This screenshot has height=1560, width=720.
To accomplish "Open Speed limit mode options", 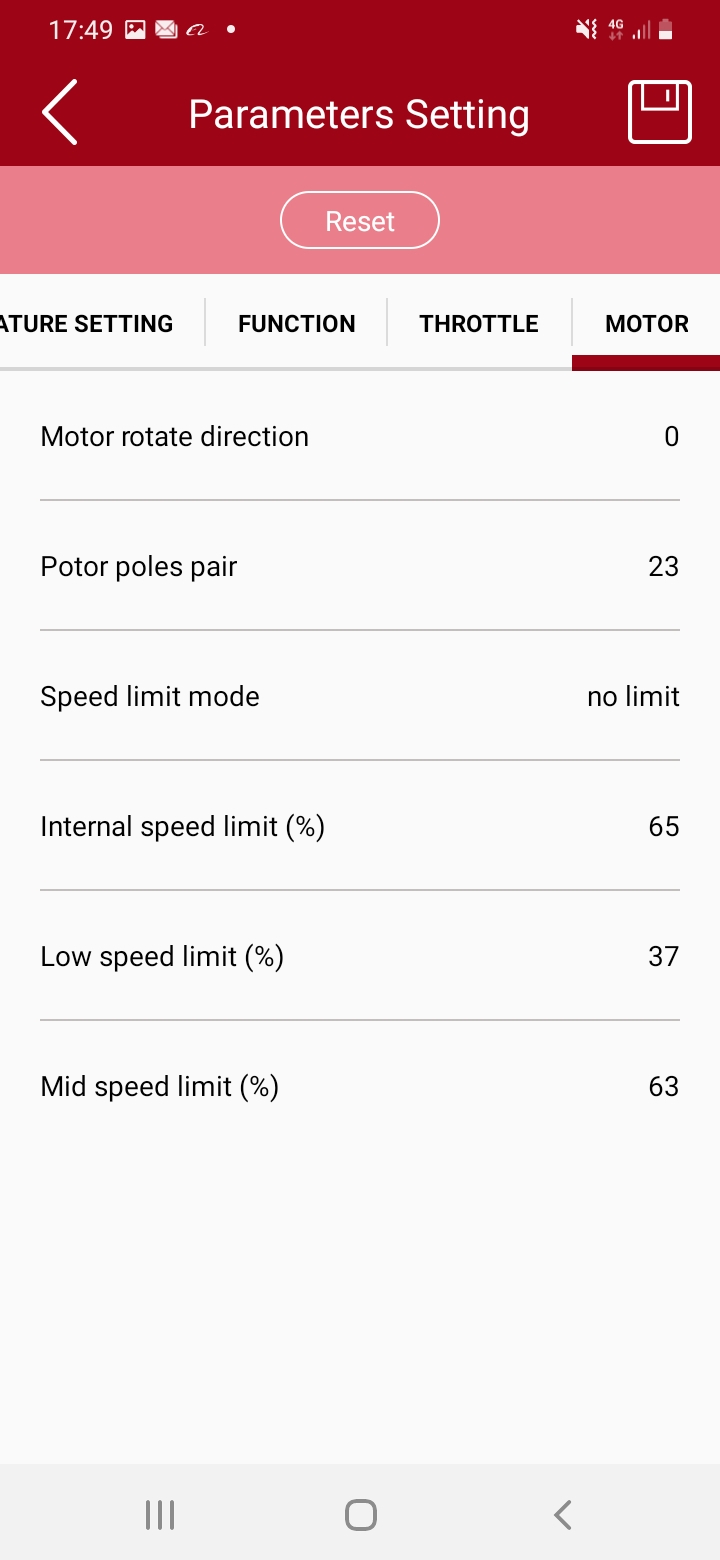I will click(x=360, y=697).
